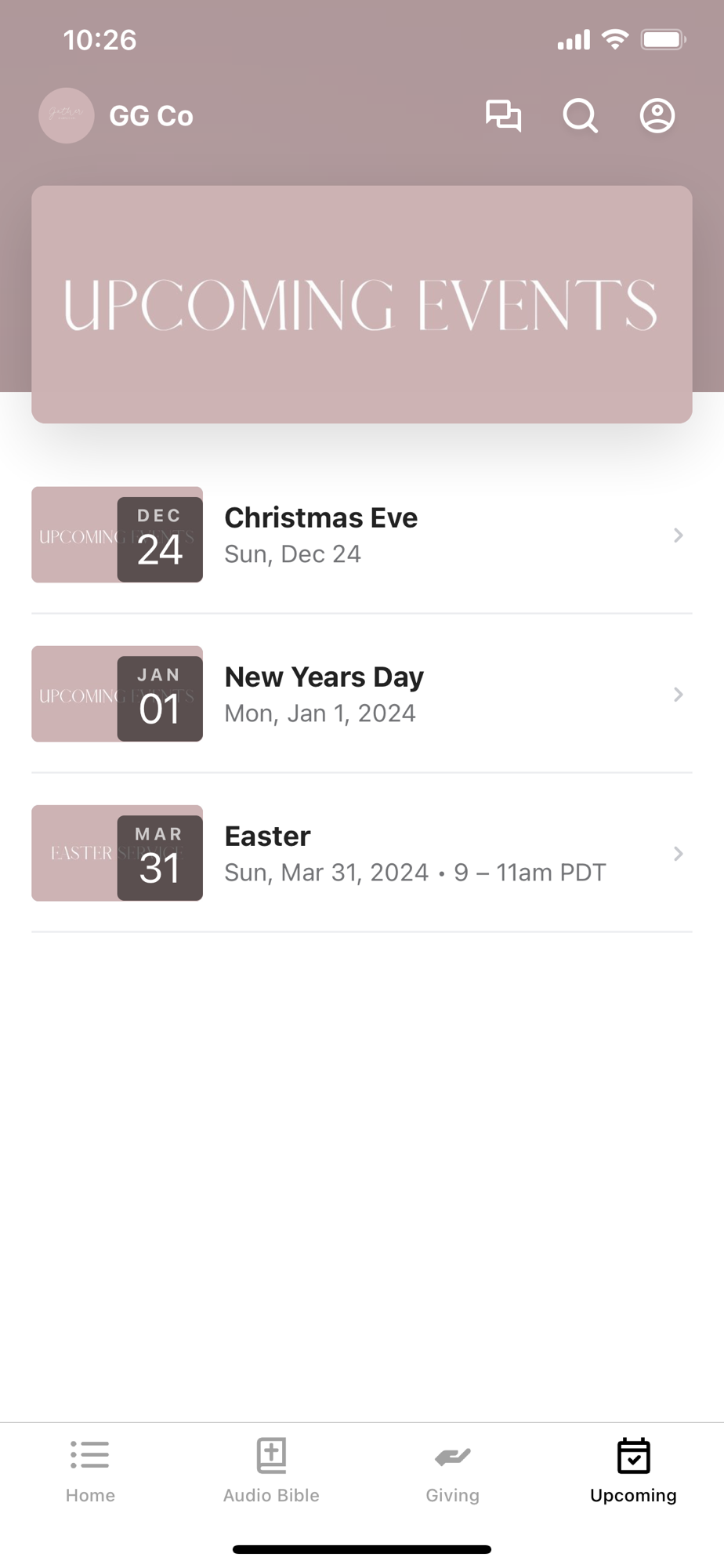Go to the Audio Bible tab

[271, 1472]
